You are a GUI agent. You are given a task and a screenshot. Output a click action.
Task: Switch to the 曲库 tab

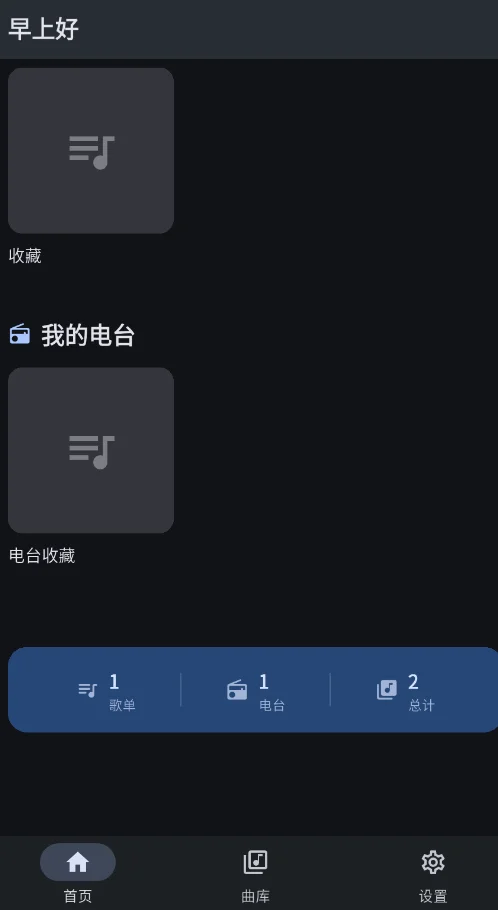click(255, 873)
